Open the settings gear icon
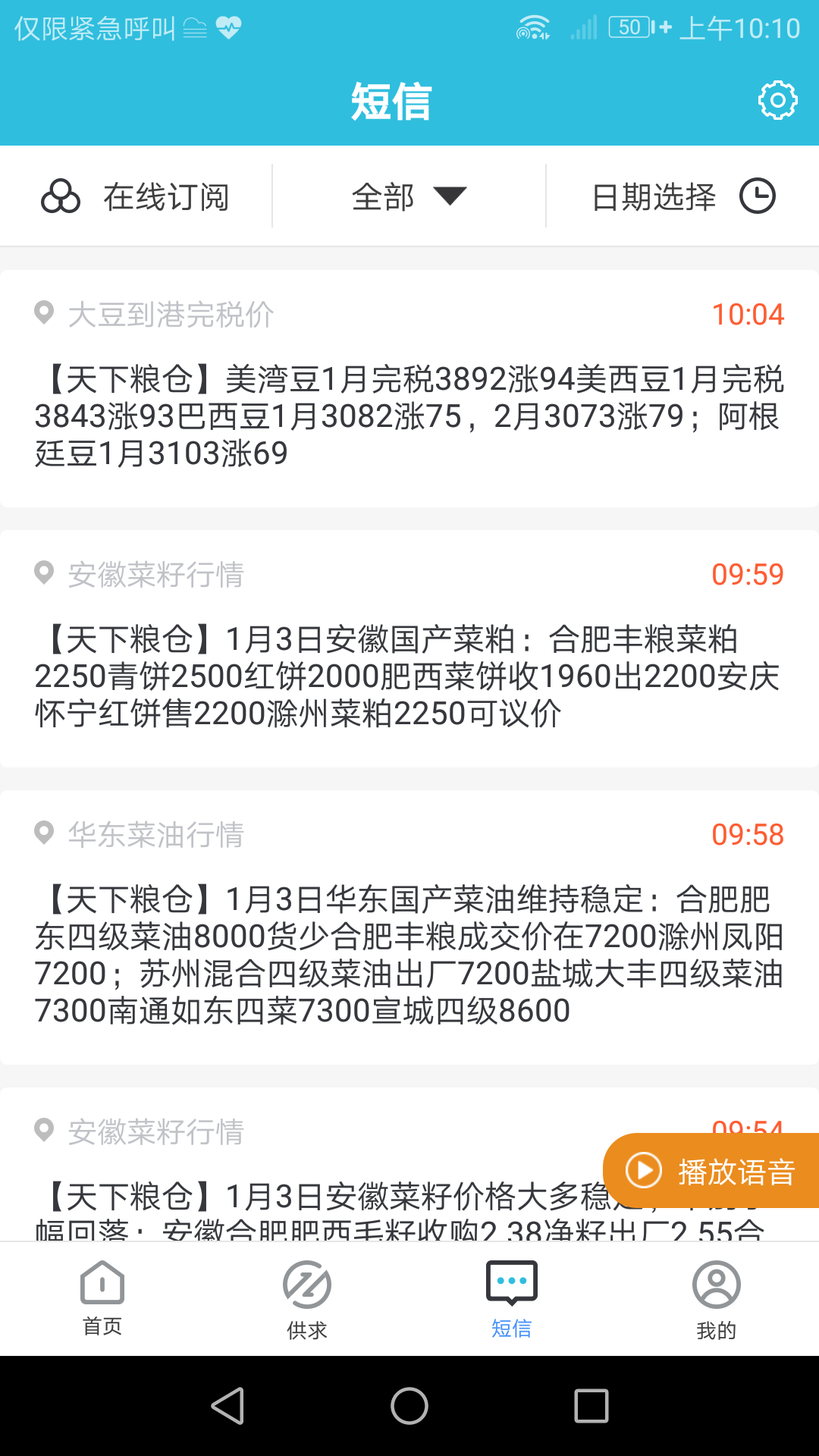Viewport: 819px width, 1456px height. (x=777, y=100)
